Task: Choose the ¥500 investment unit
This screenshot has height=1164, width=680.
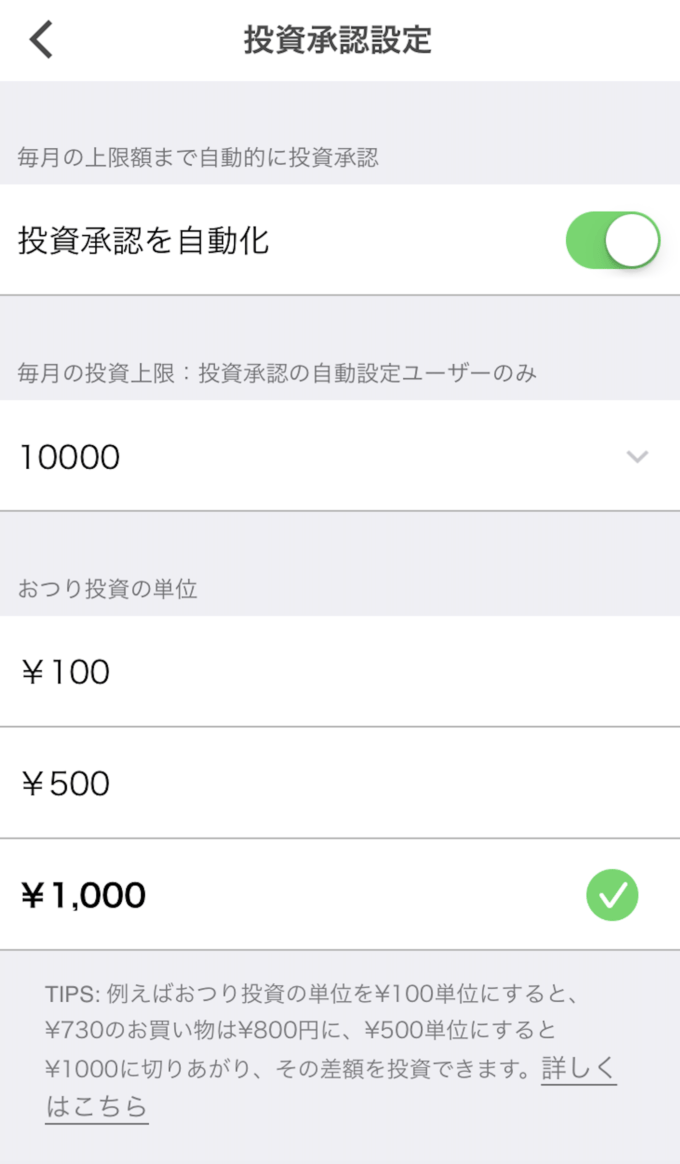Action: click(x=340, y=783)
